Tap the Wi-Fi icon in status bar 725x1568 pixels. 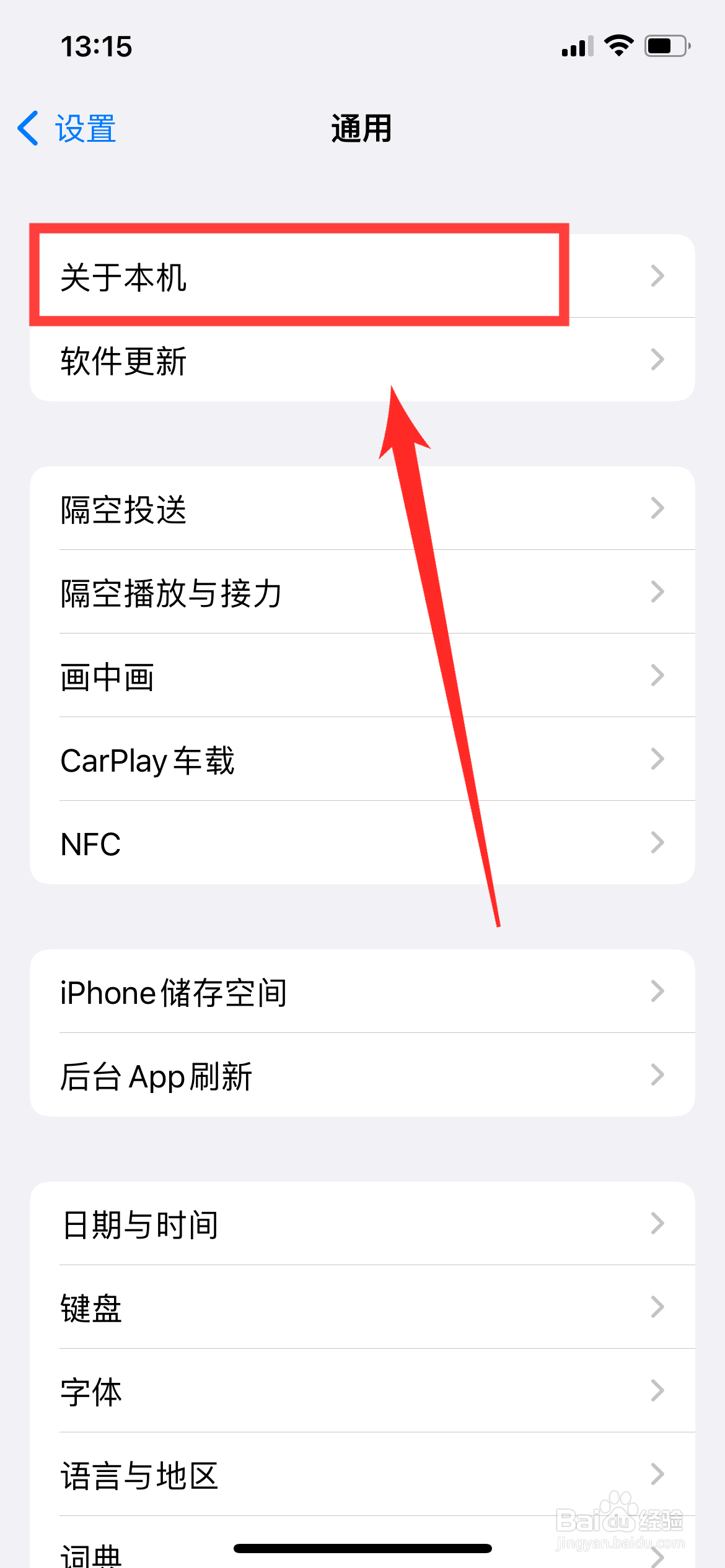pyautogui.click(x=618, y=45)
